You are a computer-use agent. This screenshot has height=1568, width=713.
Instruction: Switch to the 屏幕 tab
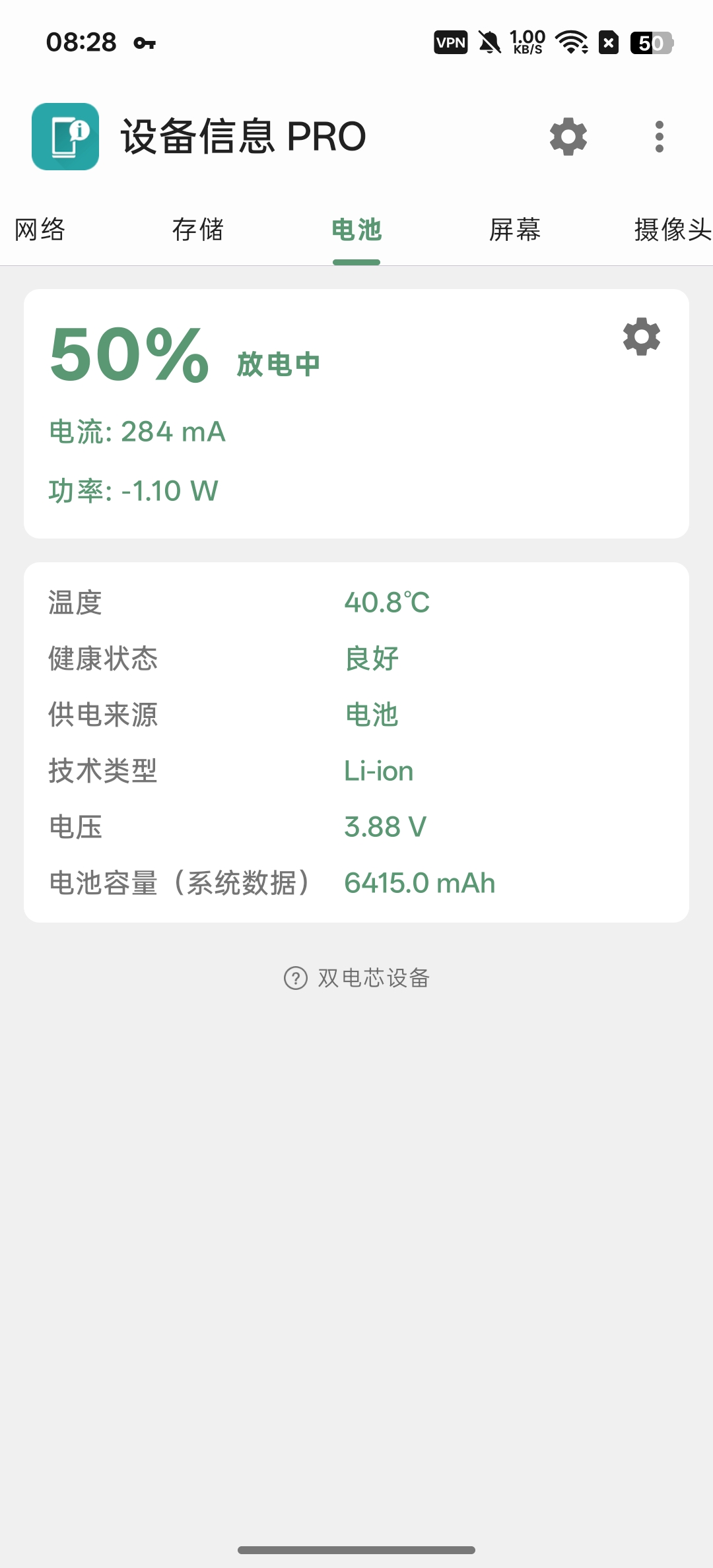pos(515,230)
